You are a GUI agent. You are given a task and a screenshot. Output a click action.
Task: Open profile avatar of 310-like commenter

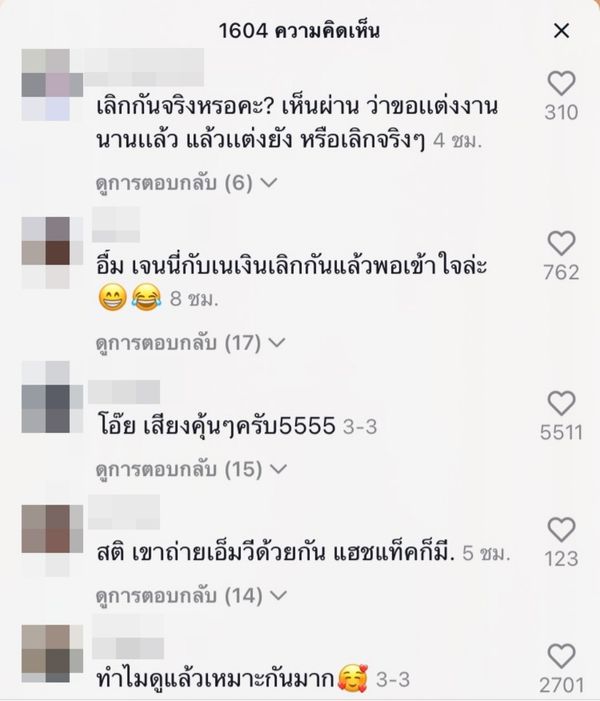[x=45, y=84]
